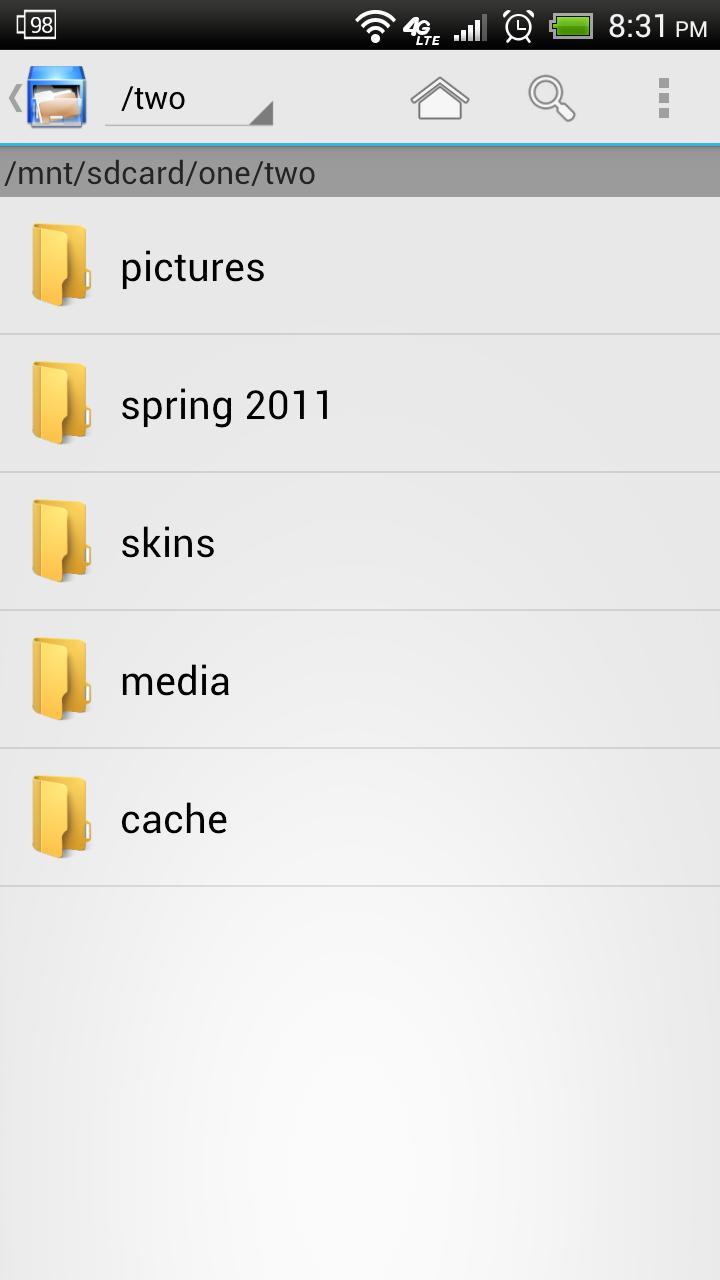Expand the path selector triangle
Image resolution: width=720 pixels, height=1280 pixels.
(x=263, y=112)
